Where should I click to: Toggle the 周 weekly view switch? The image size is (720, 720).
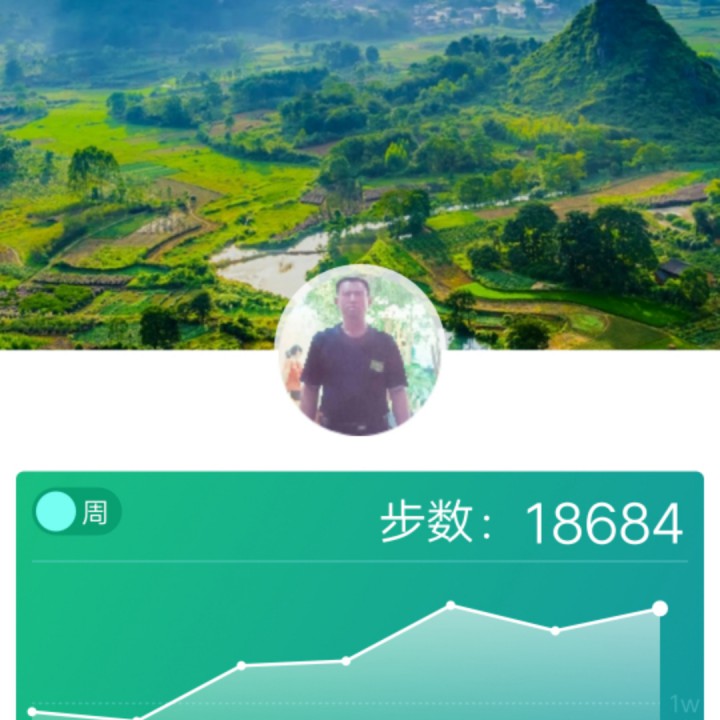pyautogui.click(x=76, y=512)
